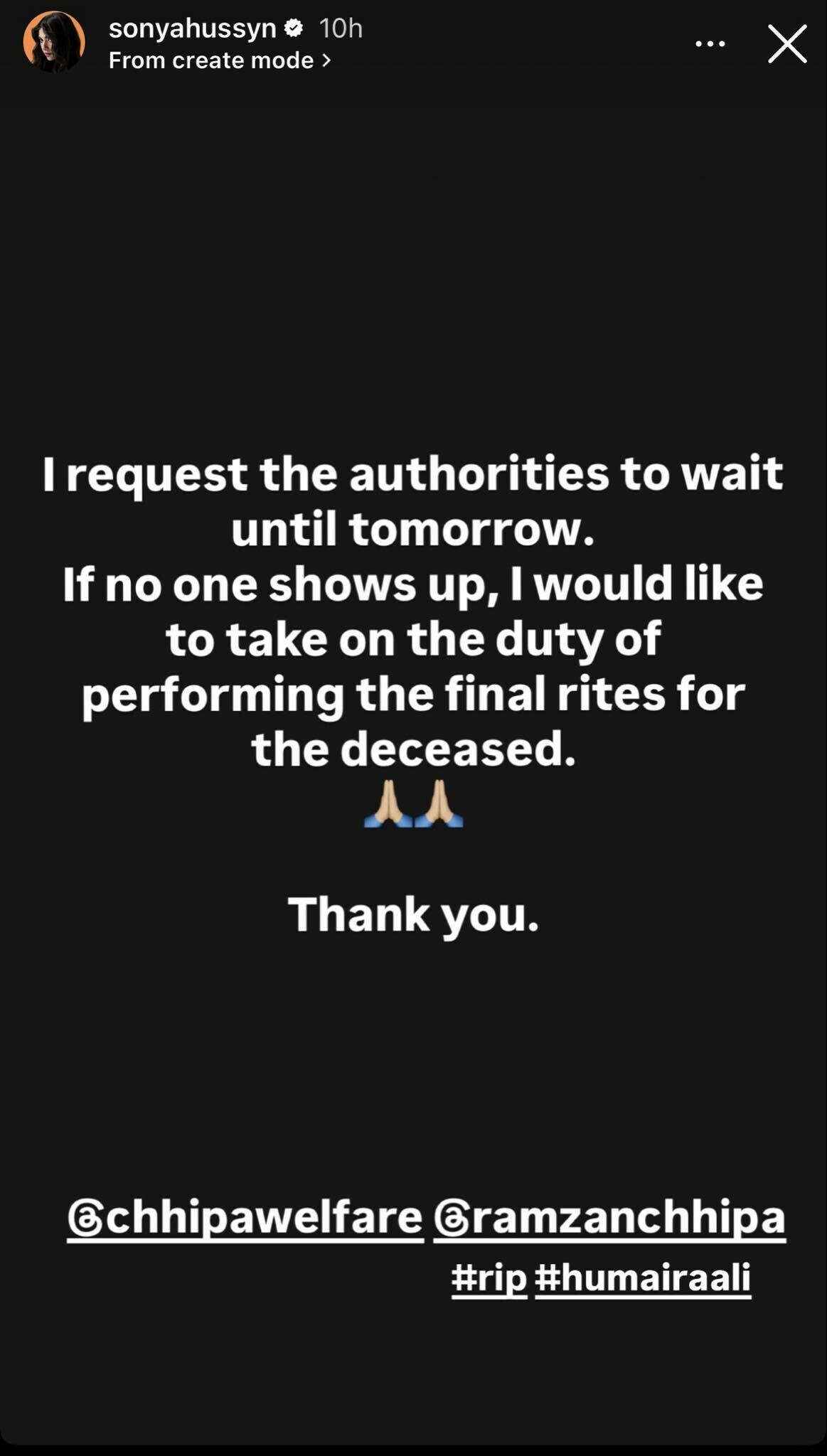Open the sonyahussyn username link
Screen dimensions: 827x1456
click(192, 28)
